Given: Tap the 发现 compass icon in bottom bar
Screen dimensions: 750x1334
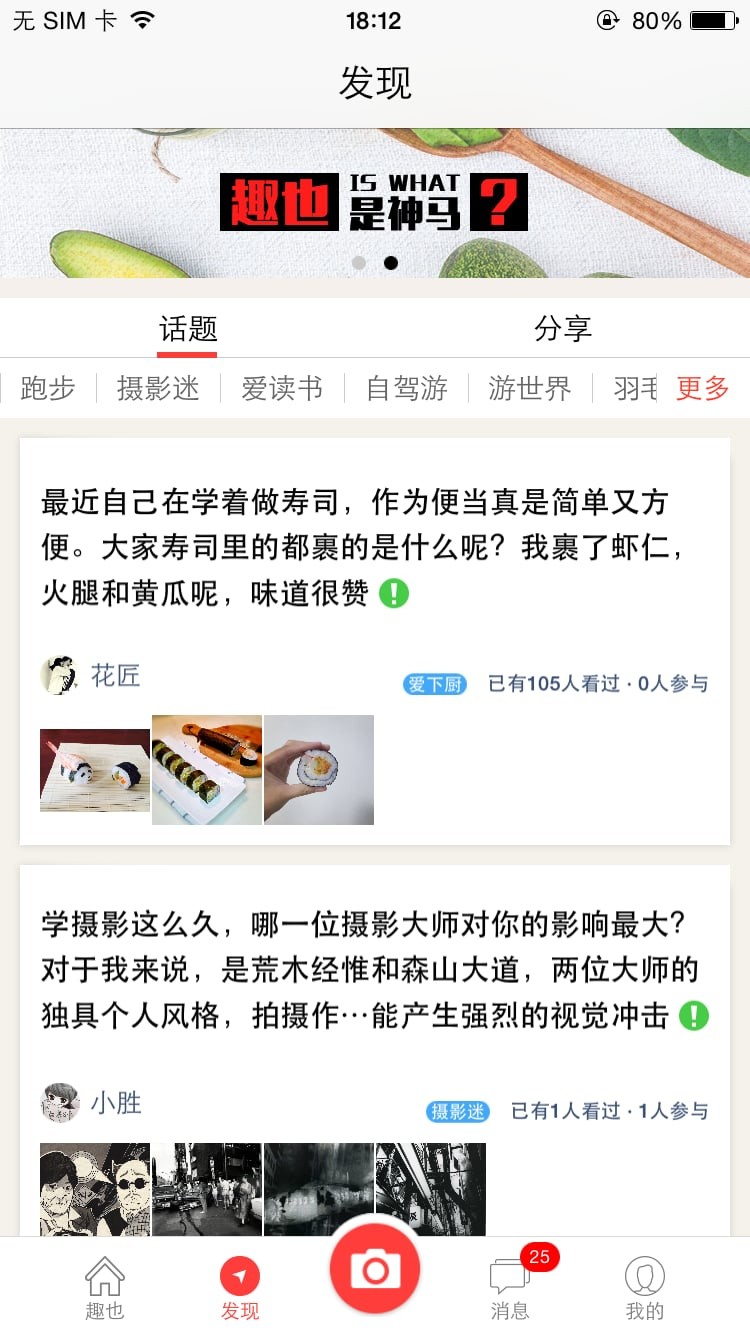Looking at the screenshot, I should tap(240, 1277).
